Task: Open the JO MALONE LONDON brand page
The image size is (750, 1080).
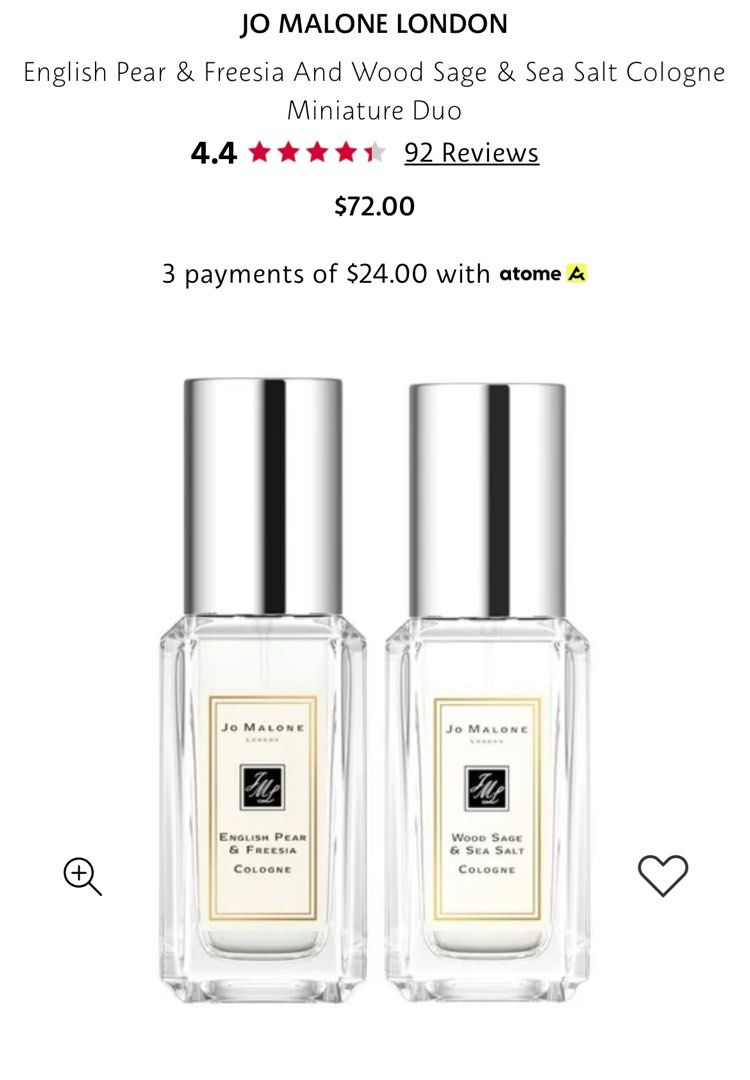Action: pyautogui.click(x=375, y=23)
